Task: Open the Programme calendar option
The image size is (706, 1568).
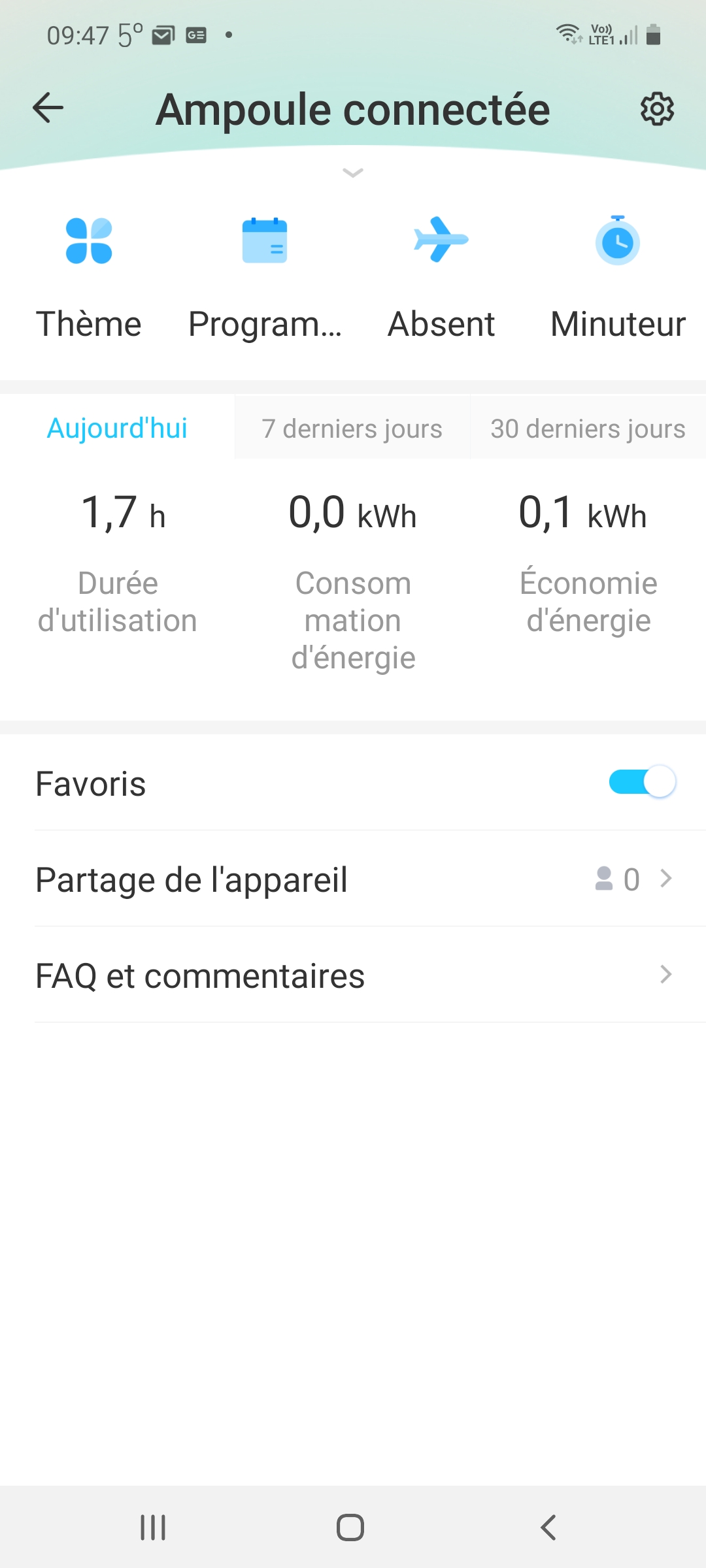Action: click(265, 279)
